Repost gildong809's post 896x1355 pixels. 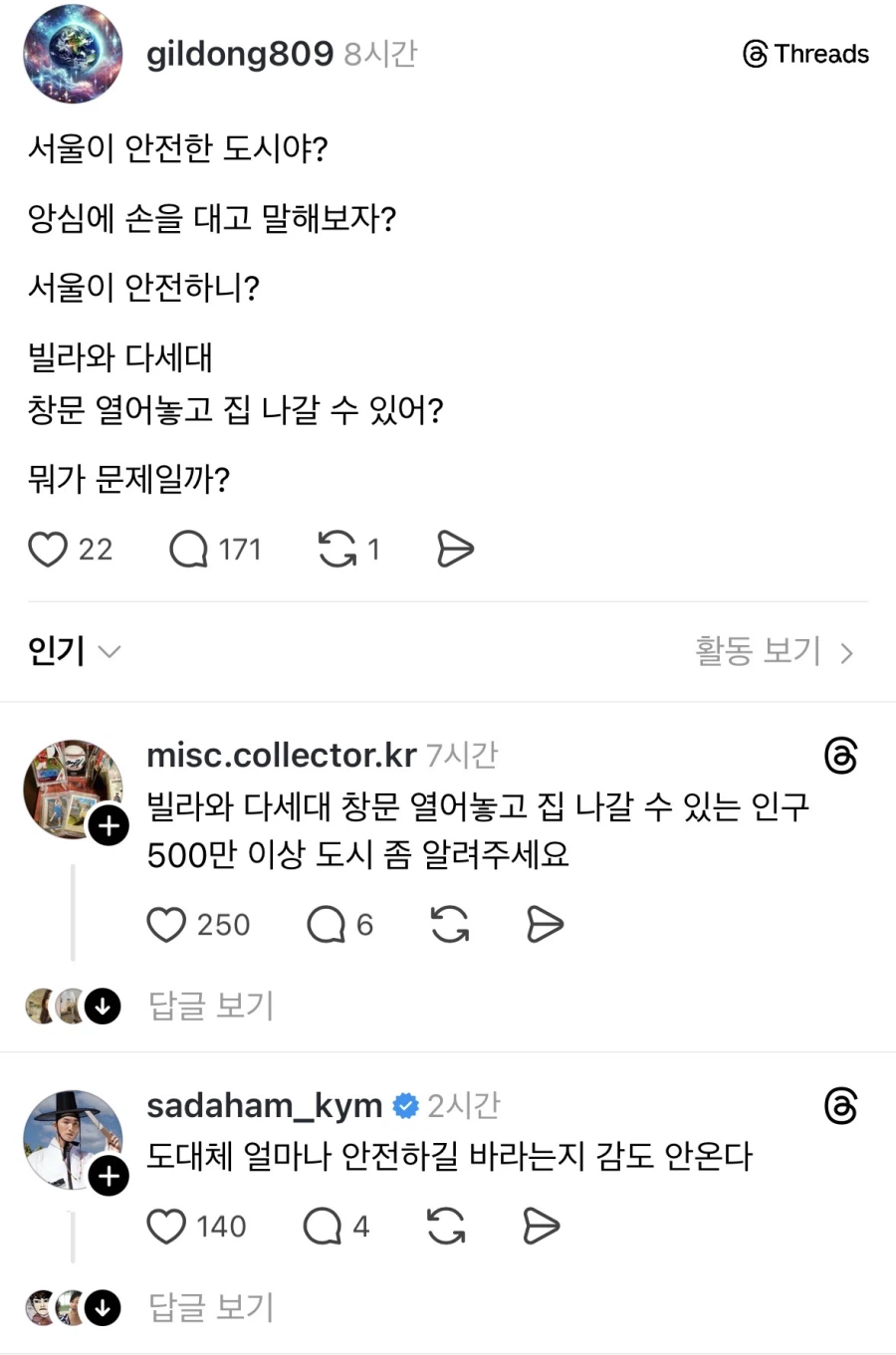[338, 549]
